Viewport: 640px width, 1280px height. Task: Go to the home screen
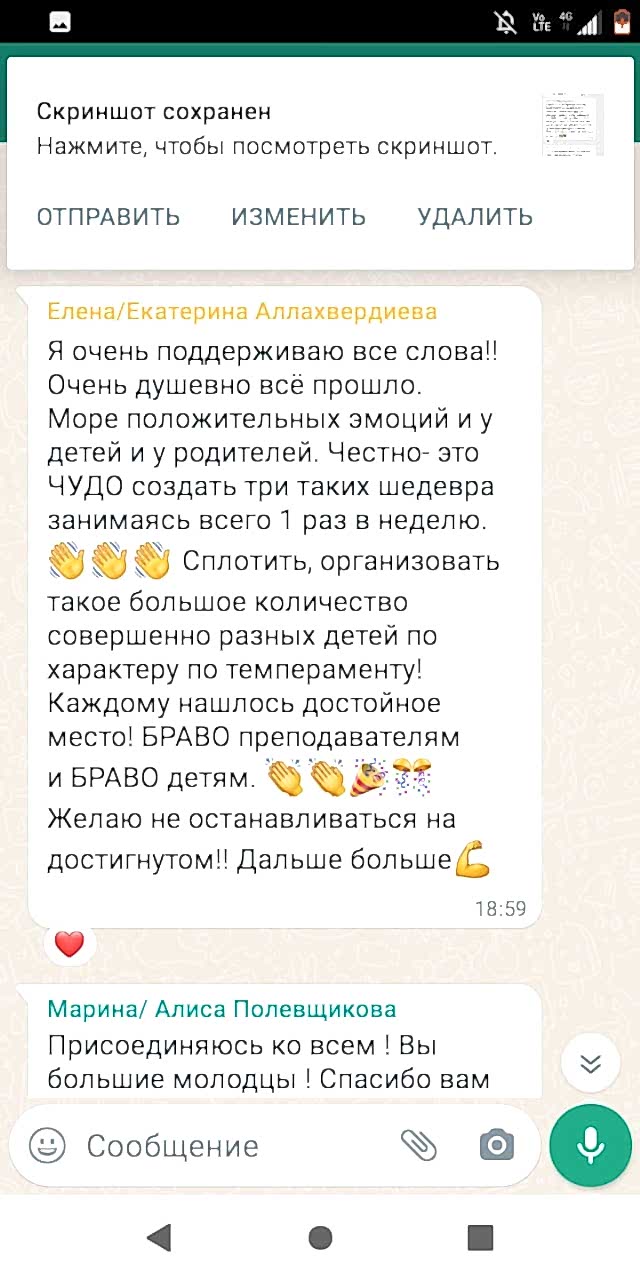point(320,1238)
